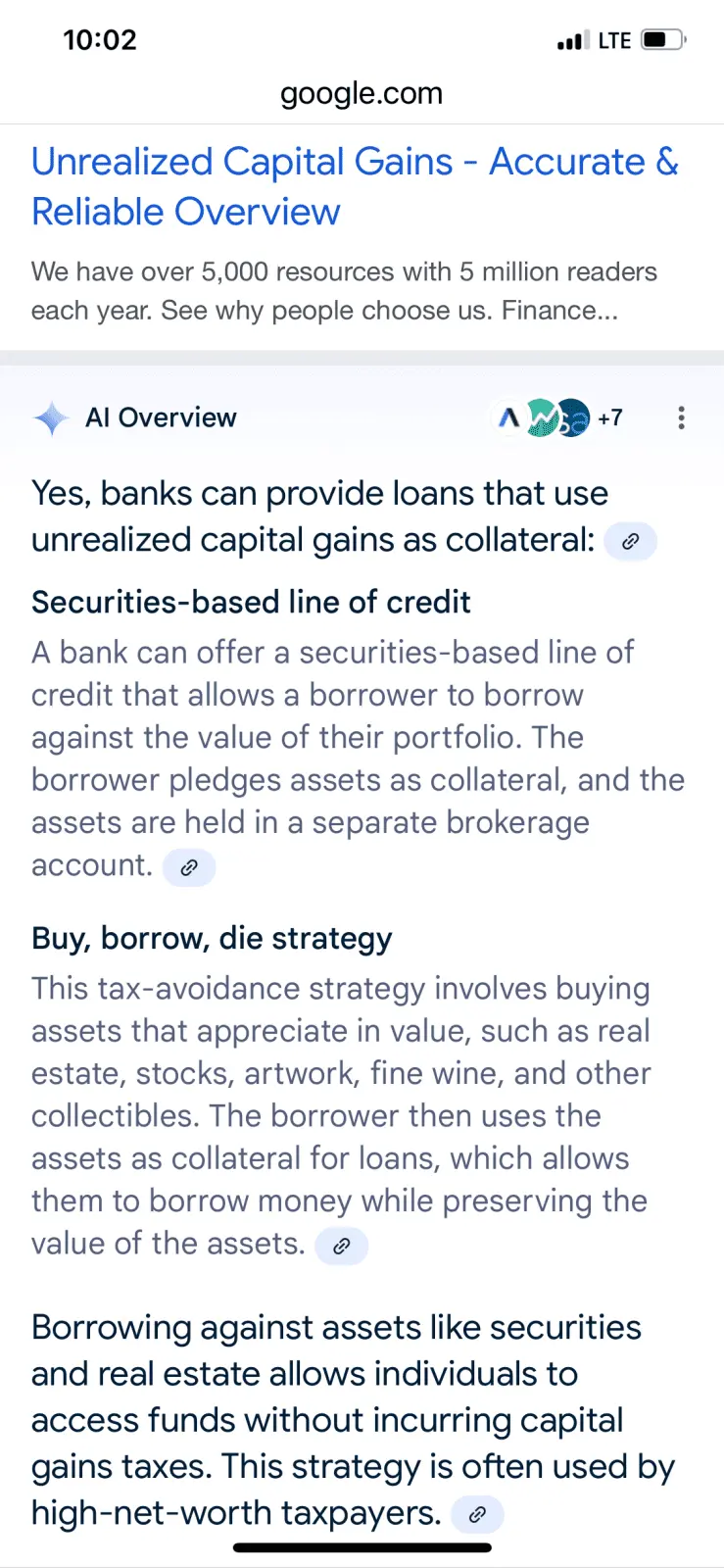Open source link after 'high-net-worth taxpayers'

point(477,1514)
